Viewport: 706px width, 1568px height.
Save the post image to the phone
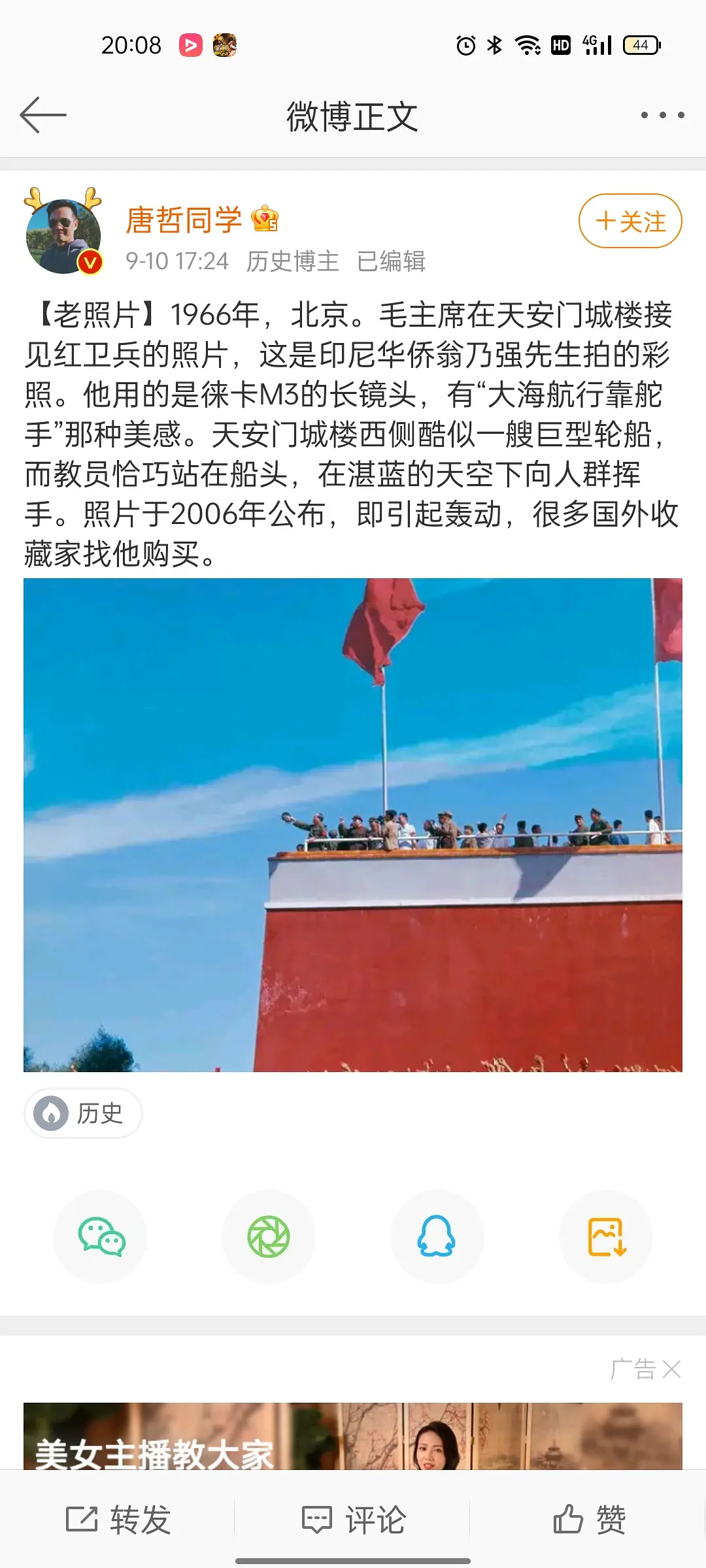tap(607, 1237)
